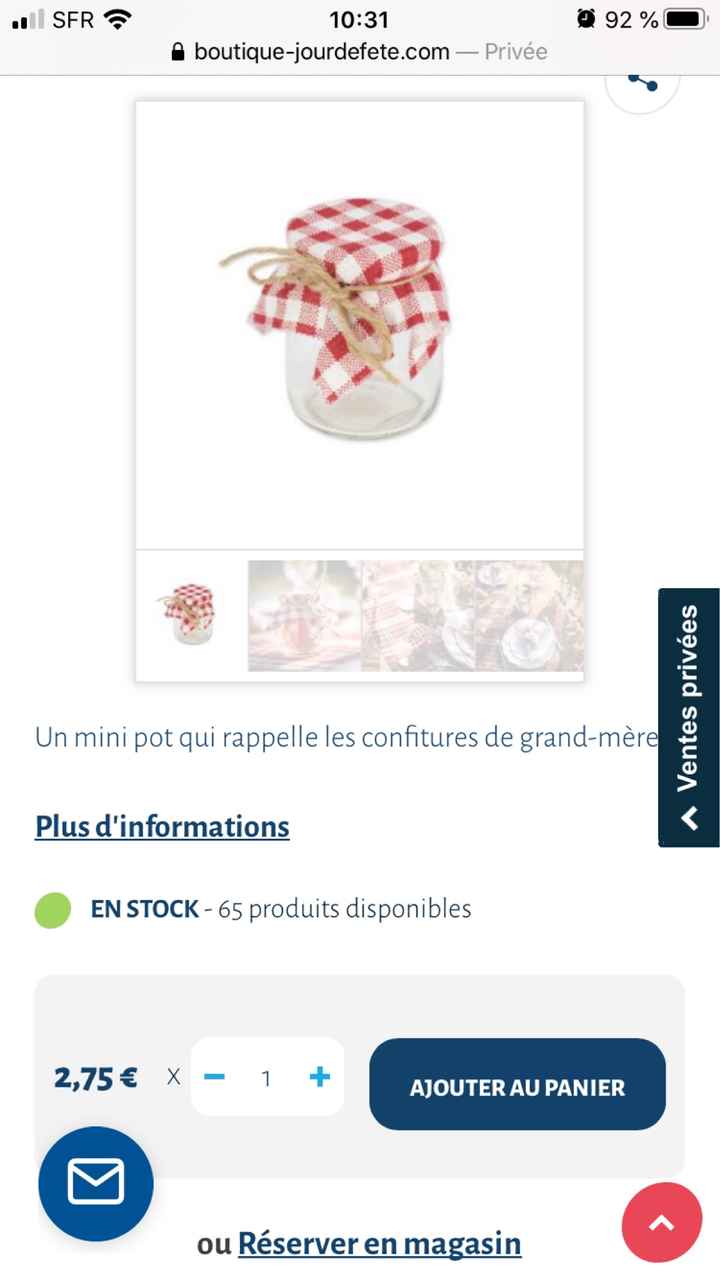Jump back to top with the red arrow

pyautogui.click(x=662, y=1224)
